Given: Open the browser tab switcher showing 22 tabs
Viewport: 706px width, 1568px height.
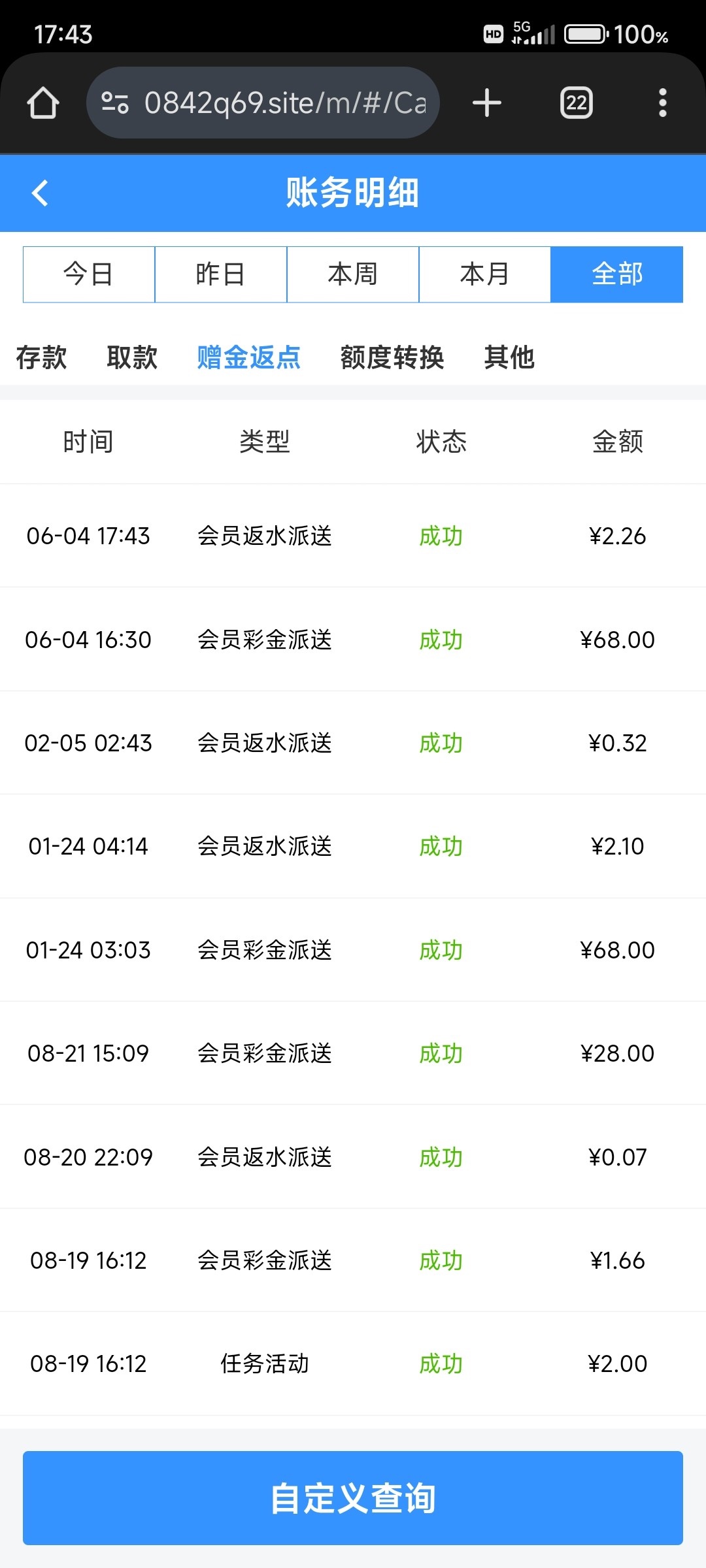Looking at the screenshot, I should 574,102.
